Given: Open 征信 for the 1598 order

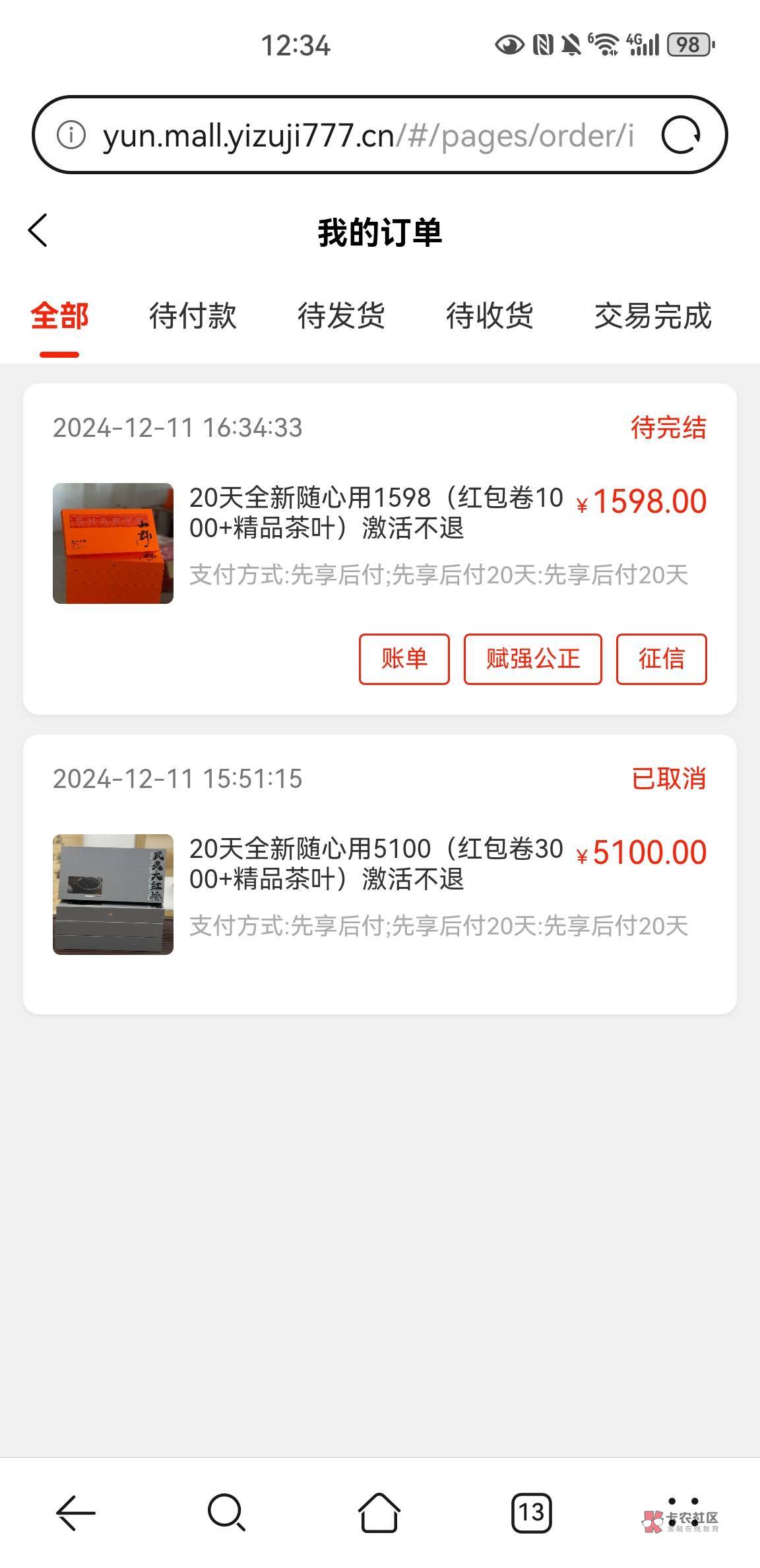Looking at the screenshot, I should point(661,659).
